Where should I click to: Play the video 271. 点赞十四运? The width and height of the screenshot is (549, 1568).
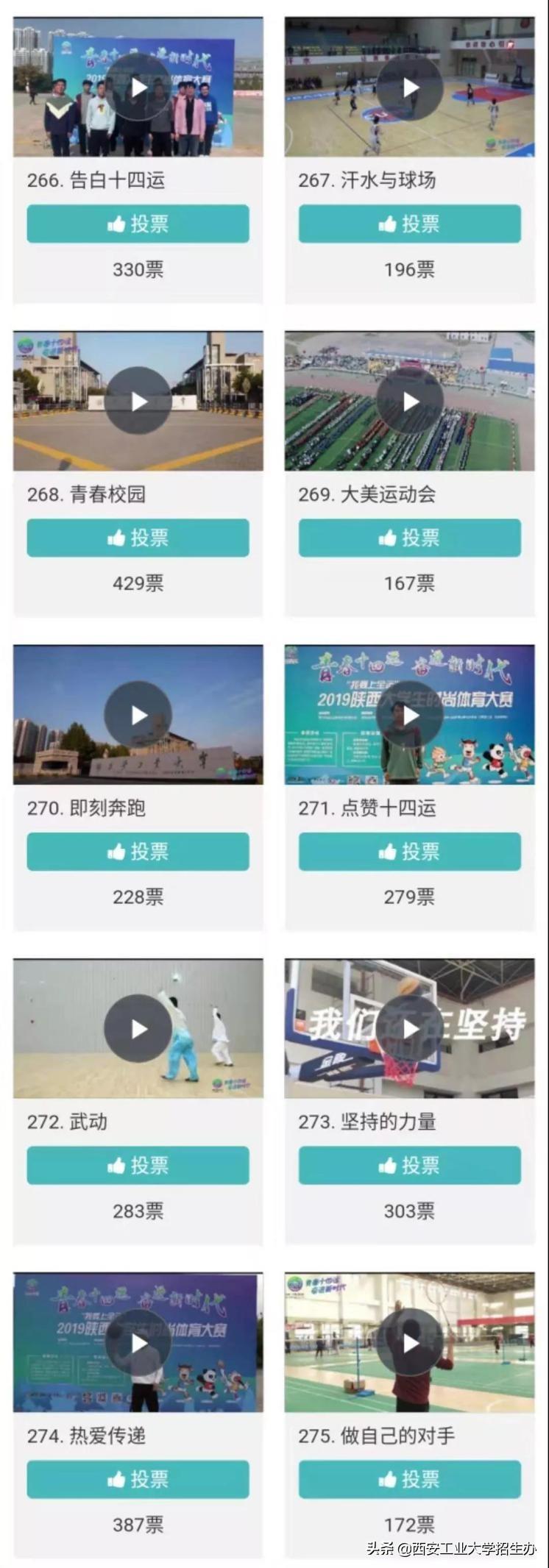coord(410,715)
